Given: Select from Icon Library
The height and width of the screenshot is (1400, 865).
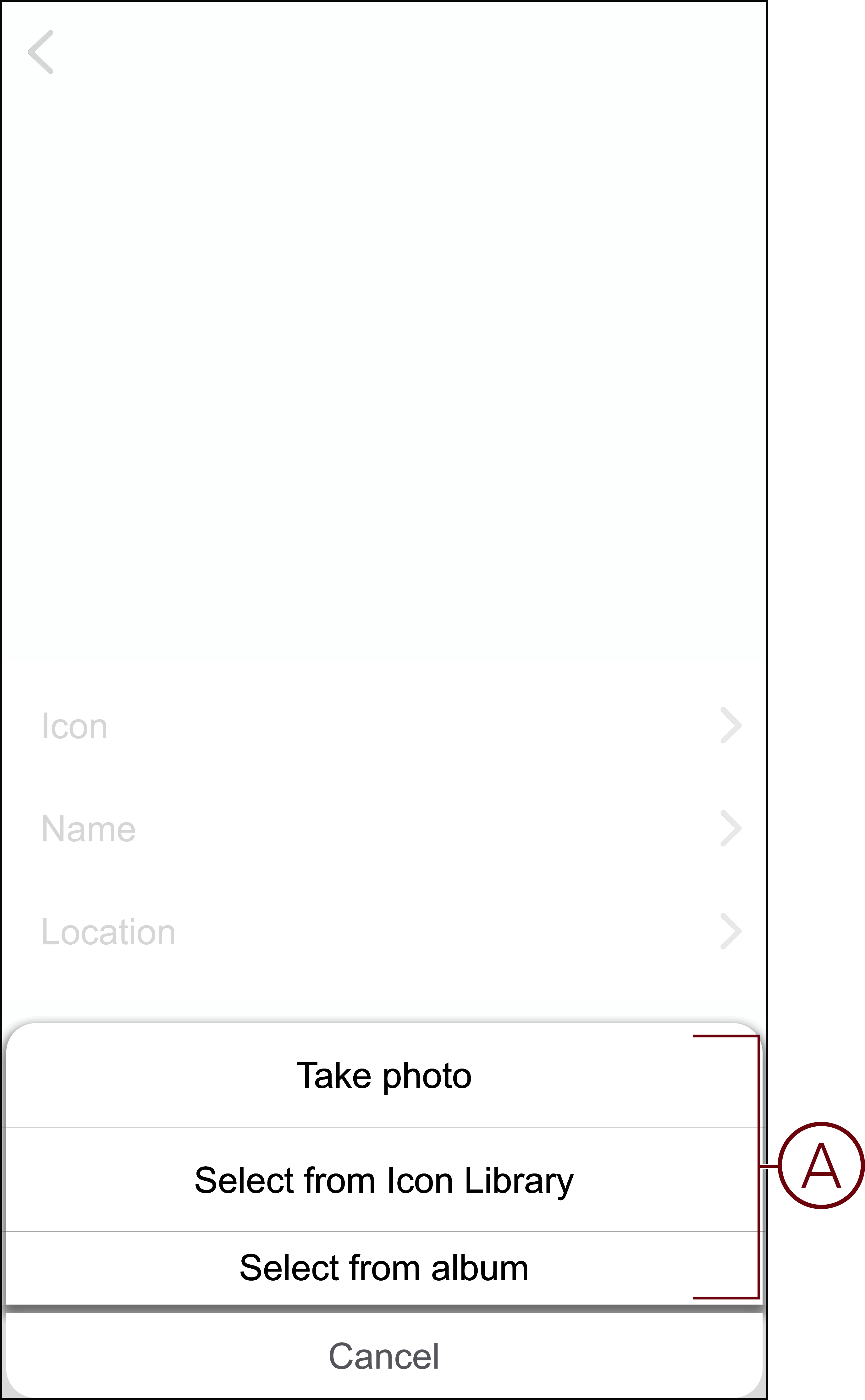Looking at the screenshot, I should (x=384, y=1179).
